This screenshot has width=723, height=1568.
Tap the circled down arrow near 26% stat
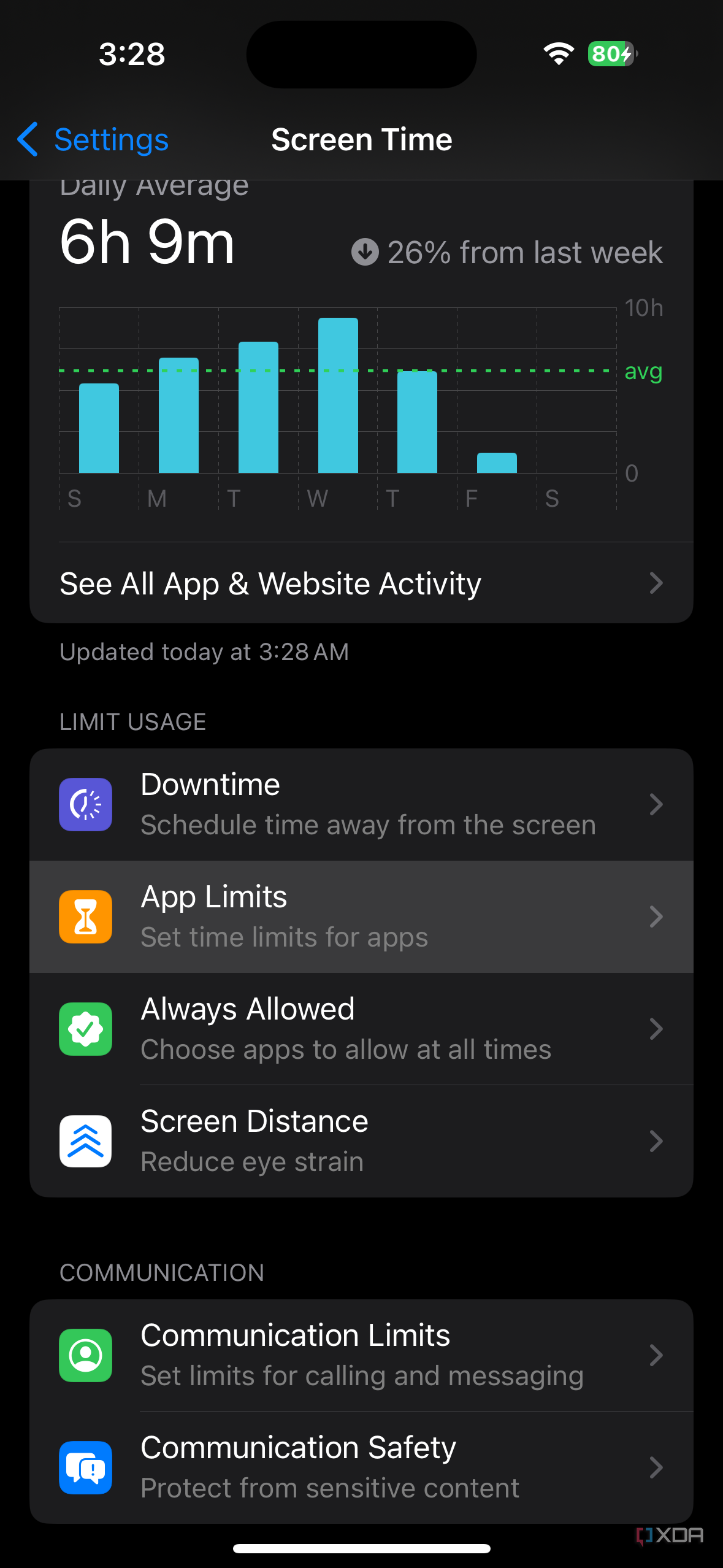(x=366, y=252)
